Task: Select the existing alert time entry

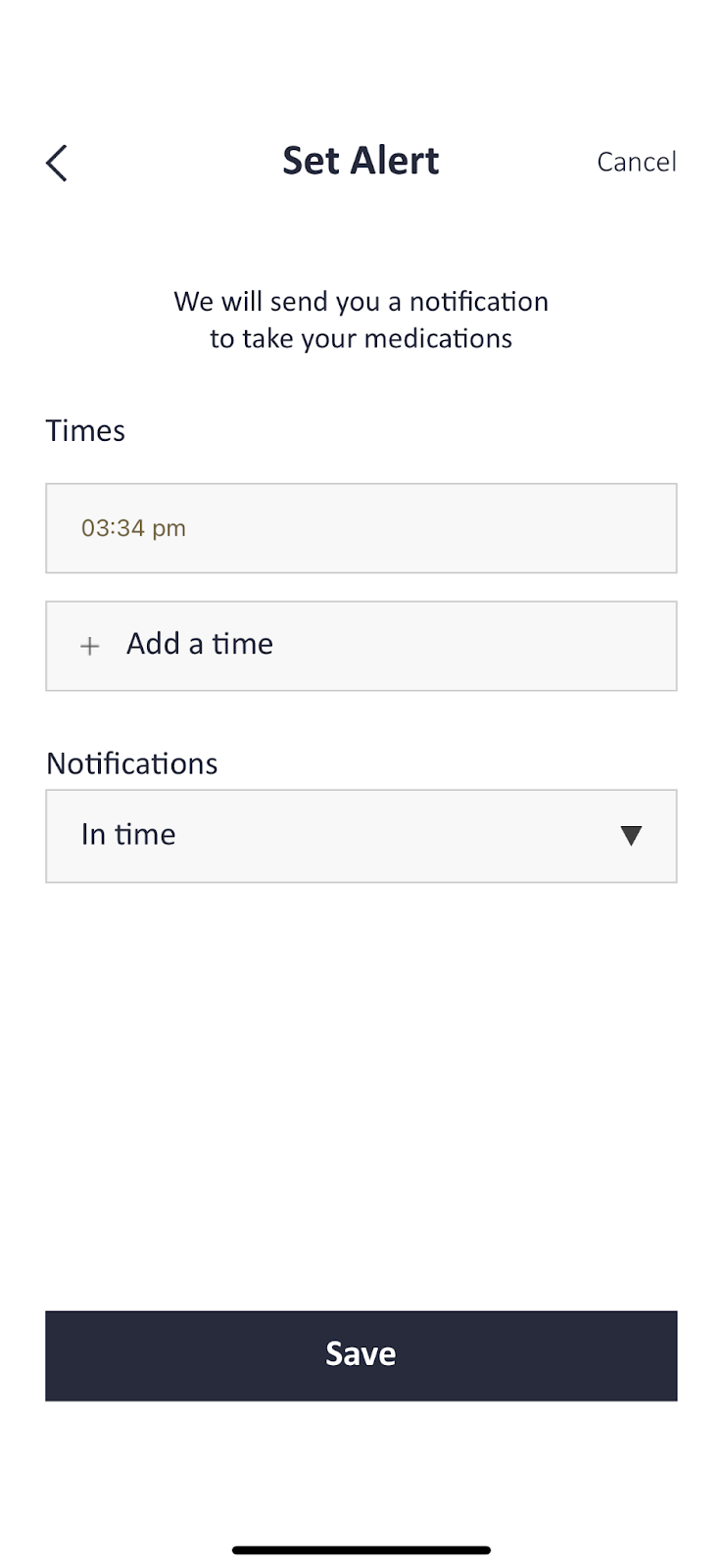Action: point(361,528)
